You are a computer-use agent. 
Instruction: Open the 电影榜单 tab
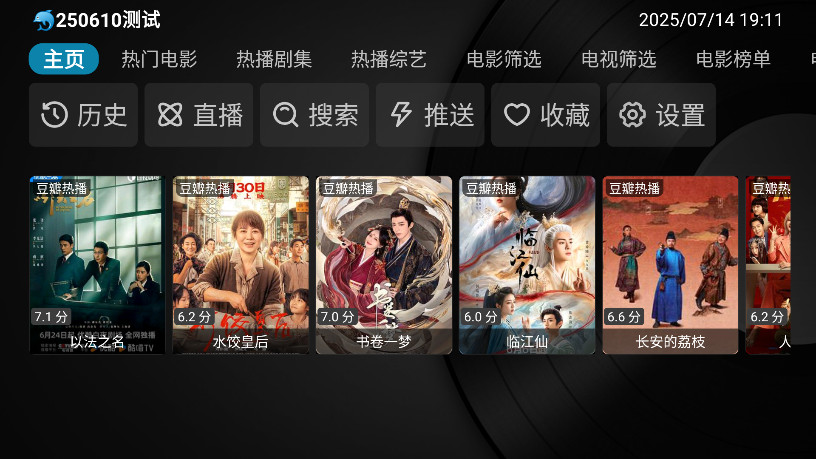(733, 59)
